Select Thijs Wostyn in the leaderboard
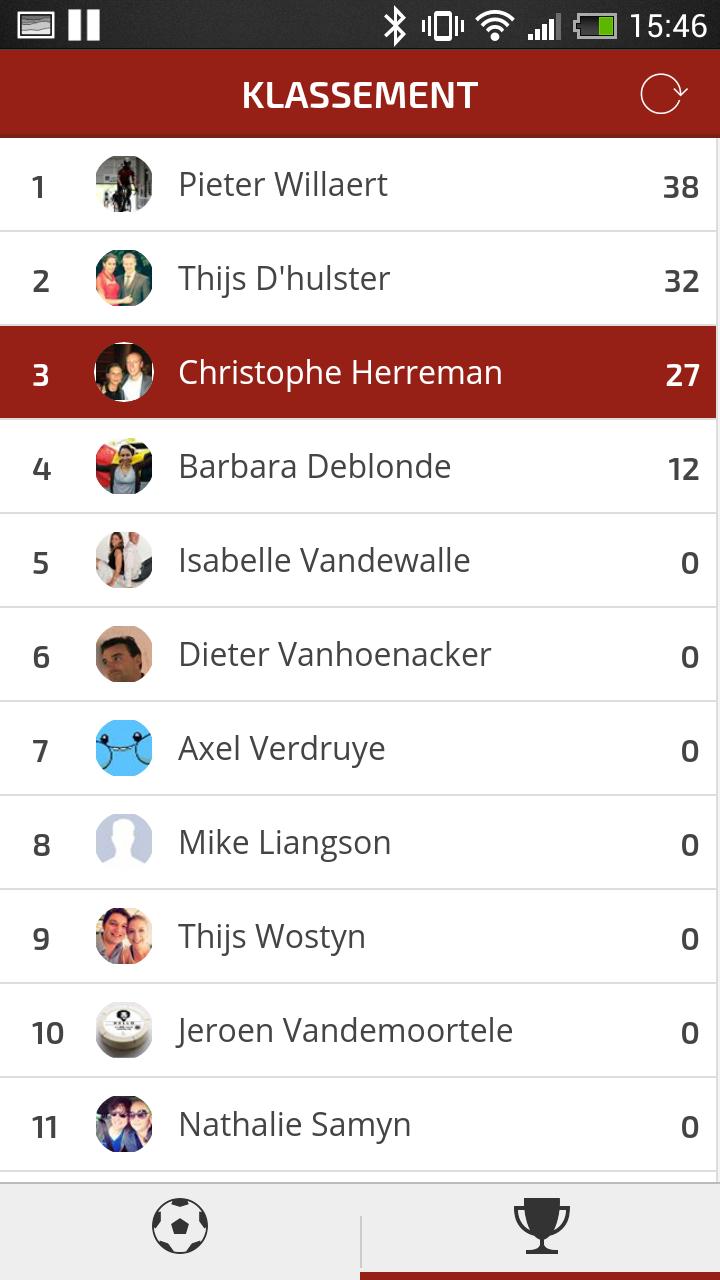 [x=360, y=936]
